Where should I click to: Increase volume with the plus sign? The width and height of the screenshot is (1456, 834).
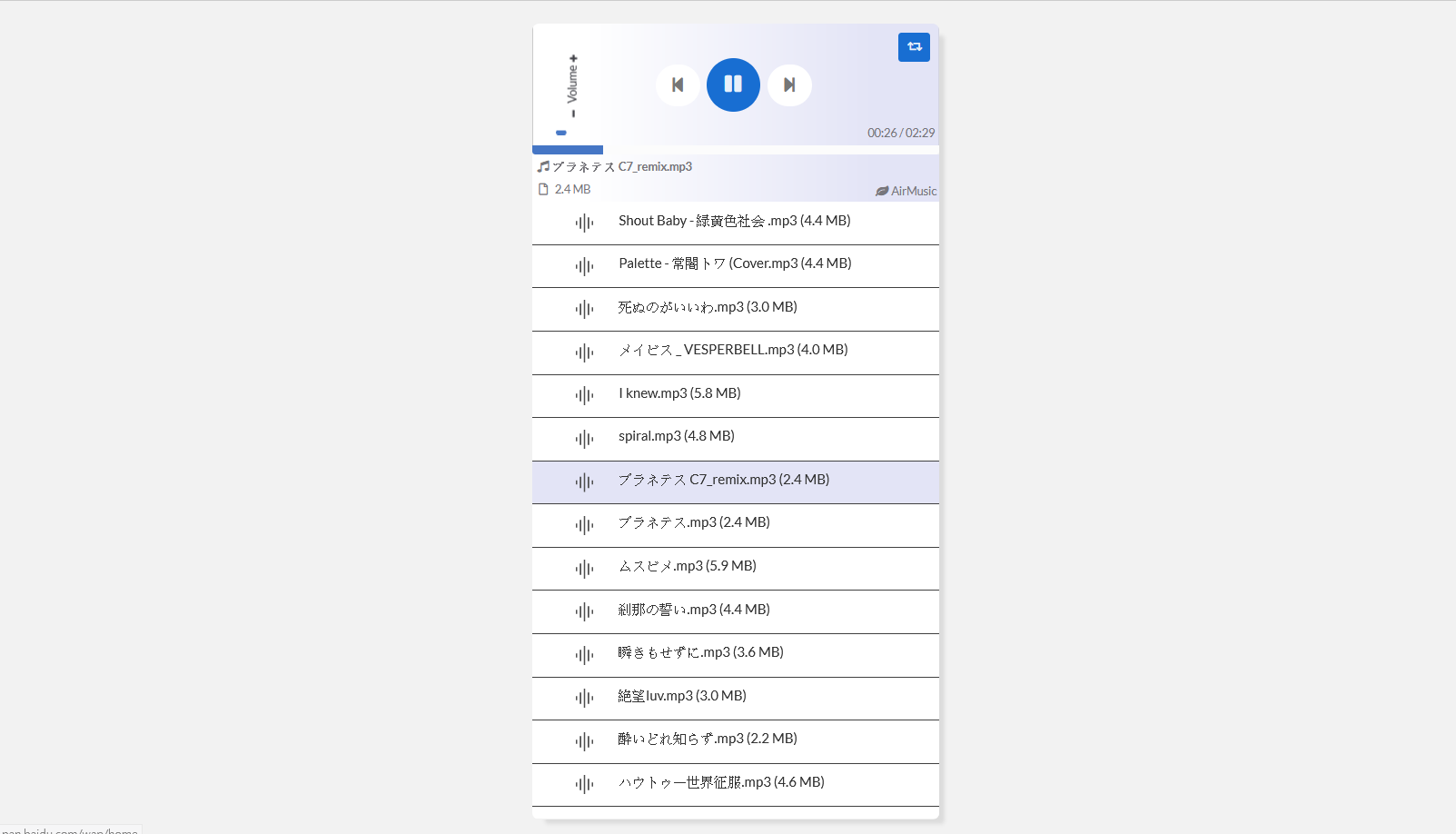pyautogui.click(x=573, y=58)
